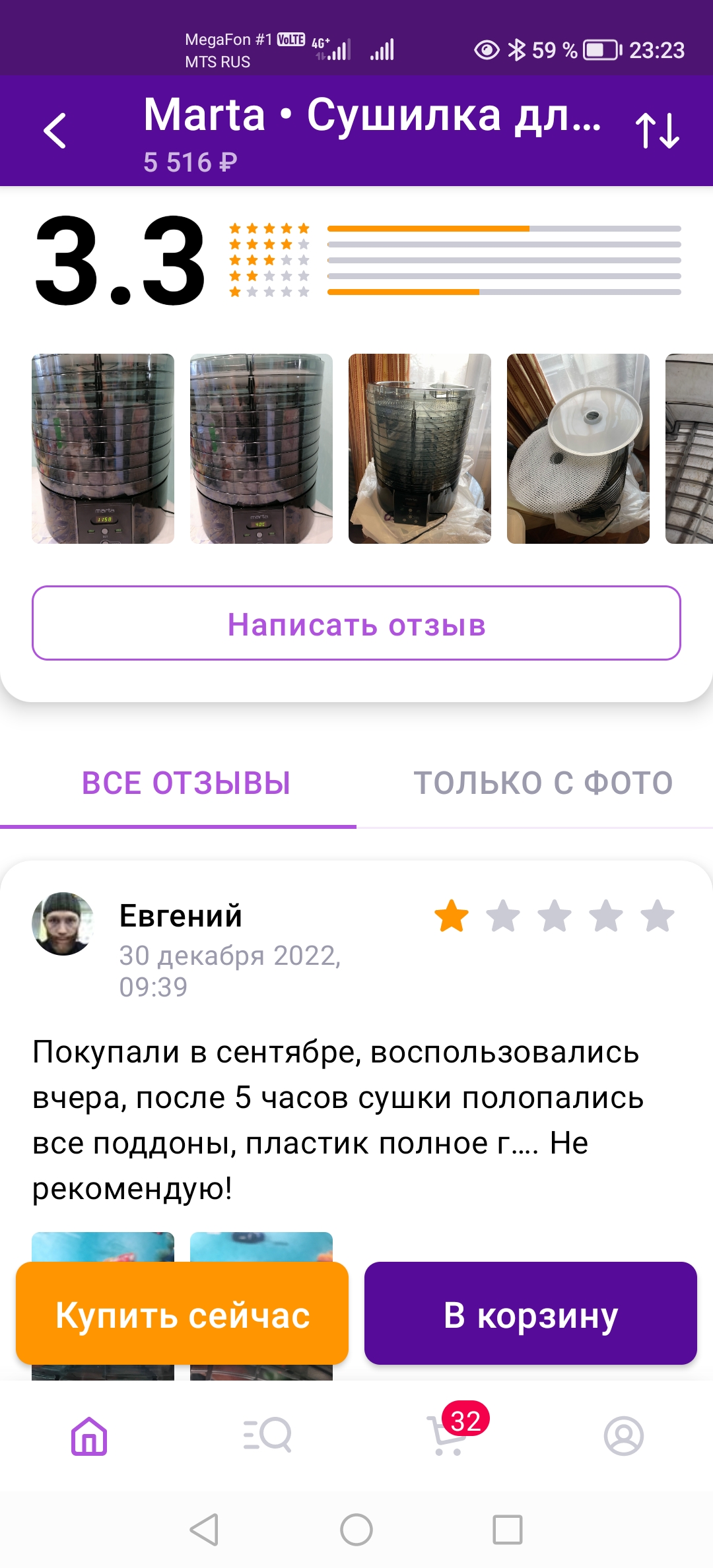This screenshot has width=713, height=1568.
Task: Open the second review photo thumbnail
Action: click(261, 449)
